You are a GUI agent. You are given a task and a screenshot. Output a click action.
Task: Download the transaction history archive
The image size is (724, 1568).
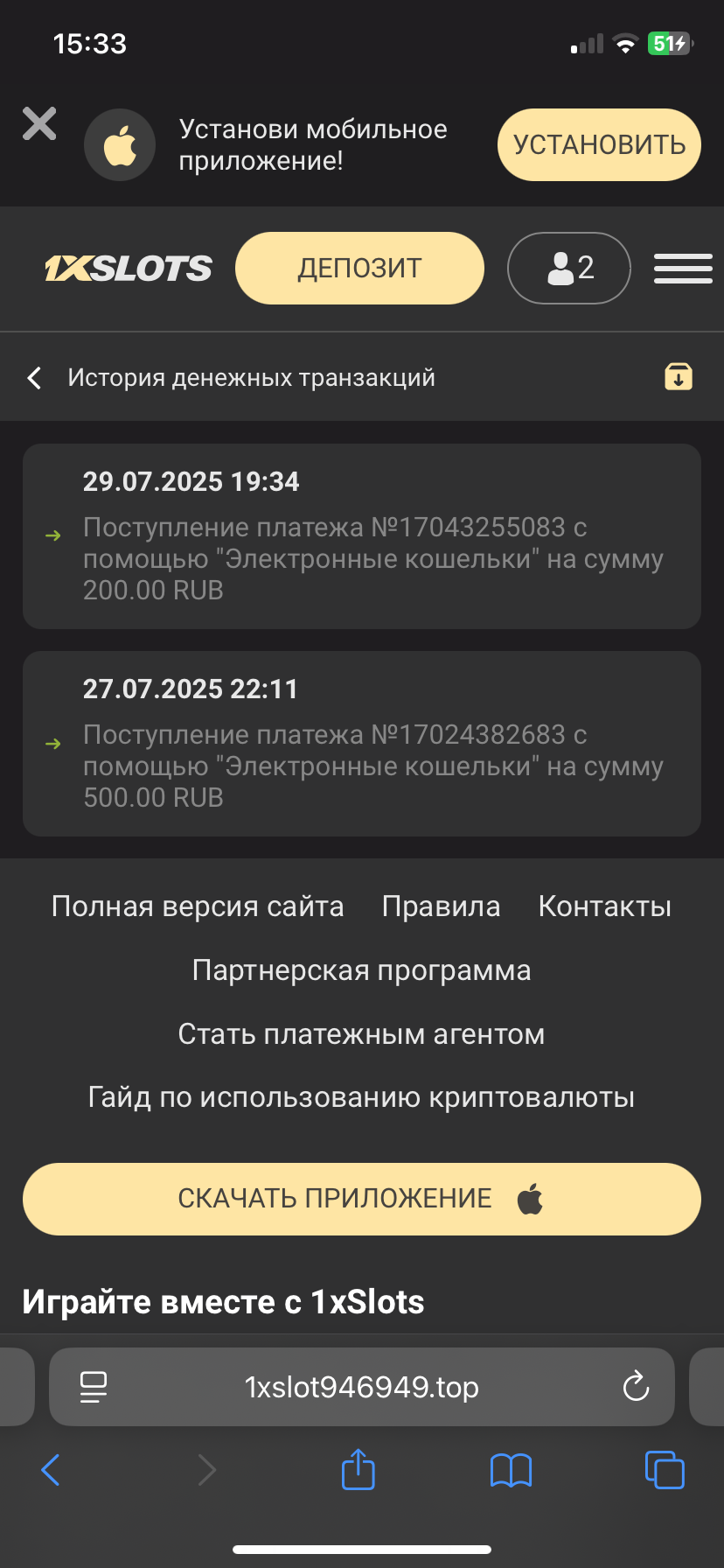678,376
